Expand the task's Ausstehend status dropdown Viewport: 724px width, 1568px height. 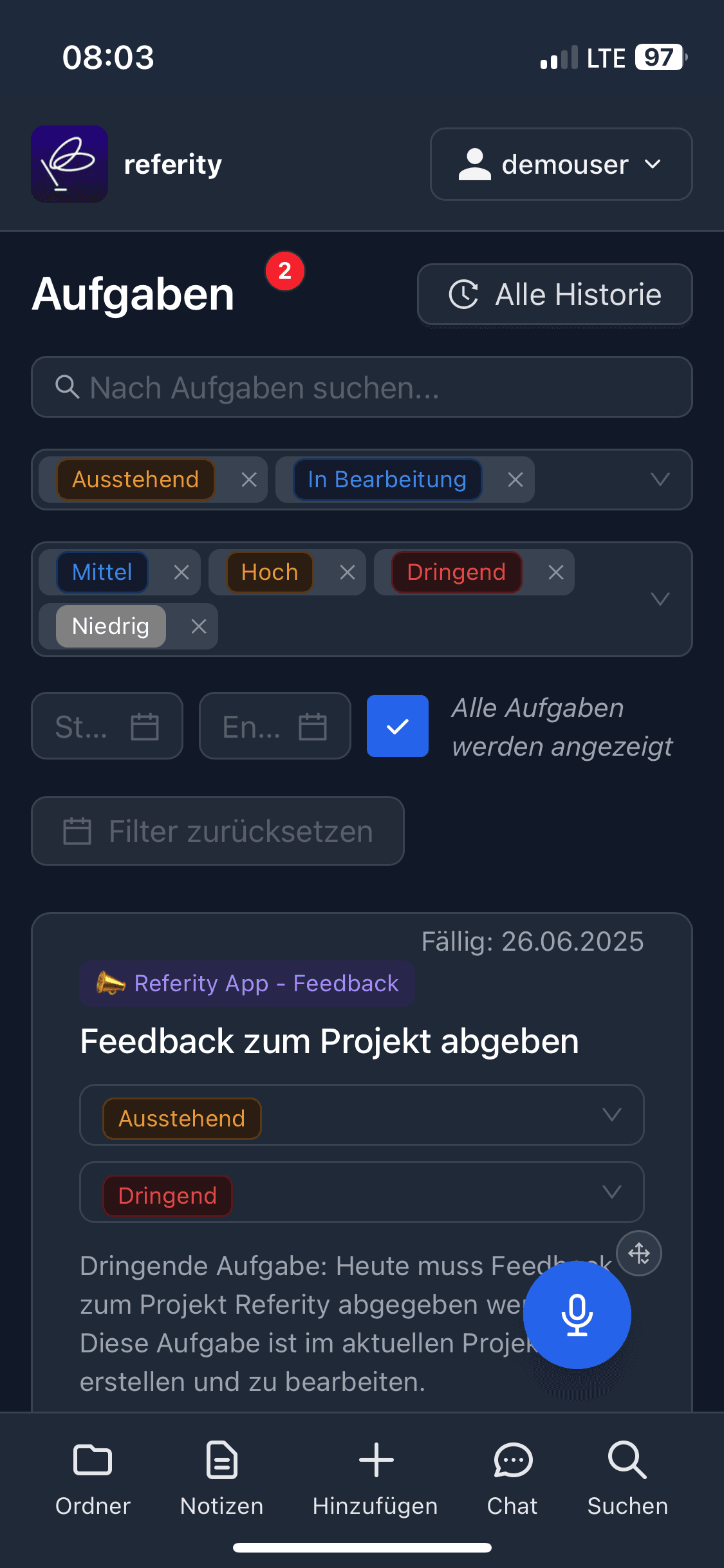(x=362, y=1115)
